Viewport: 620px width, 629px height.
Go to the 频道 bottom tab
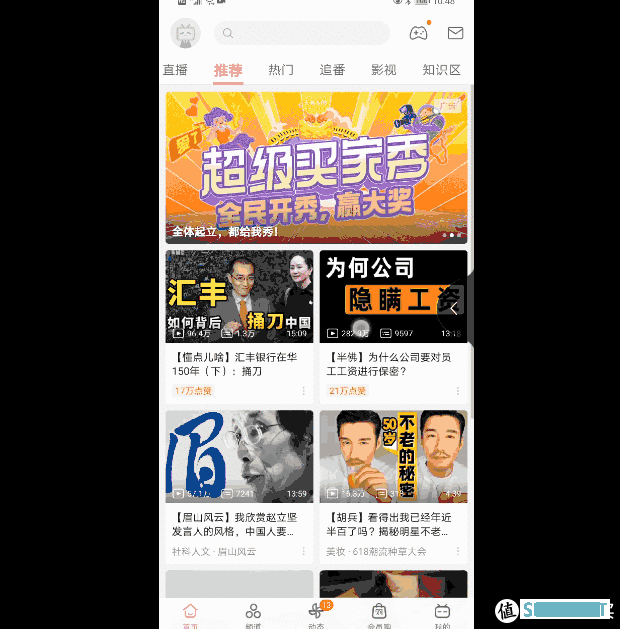[x=253, y=612]
